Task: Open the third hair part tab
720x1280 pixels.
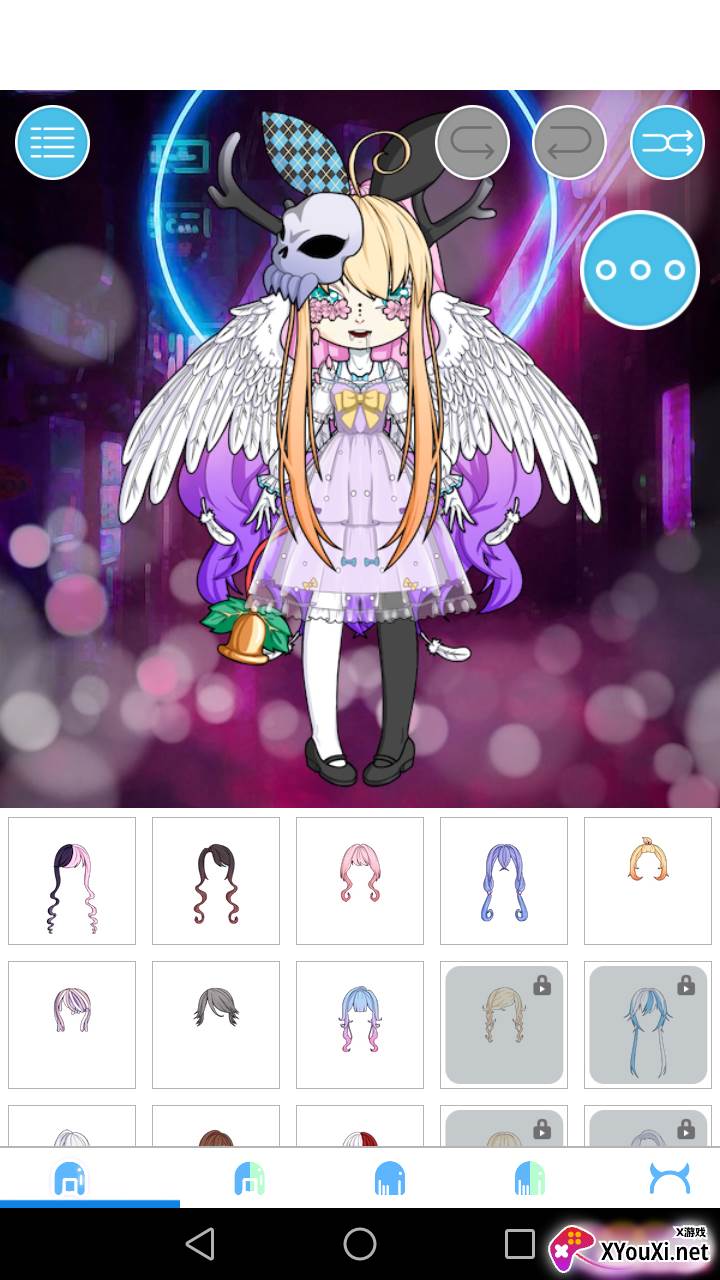Action: [390, 1178]
